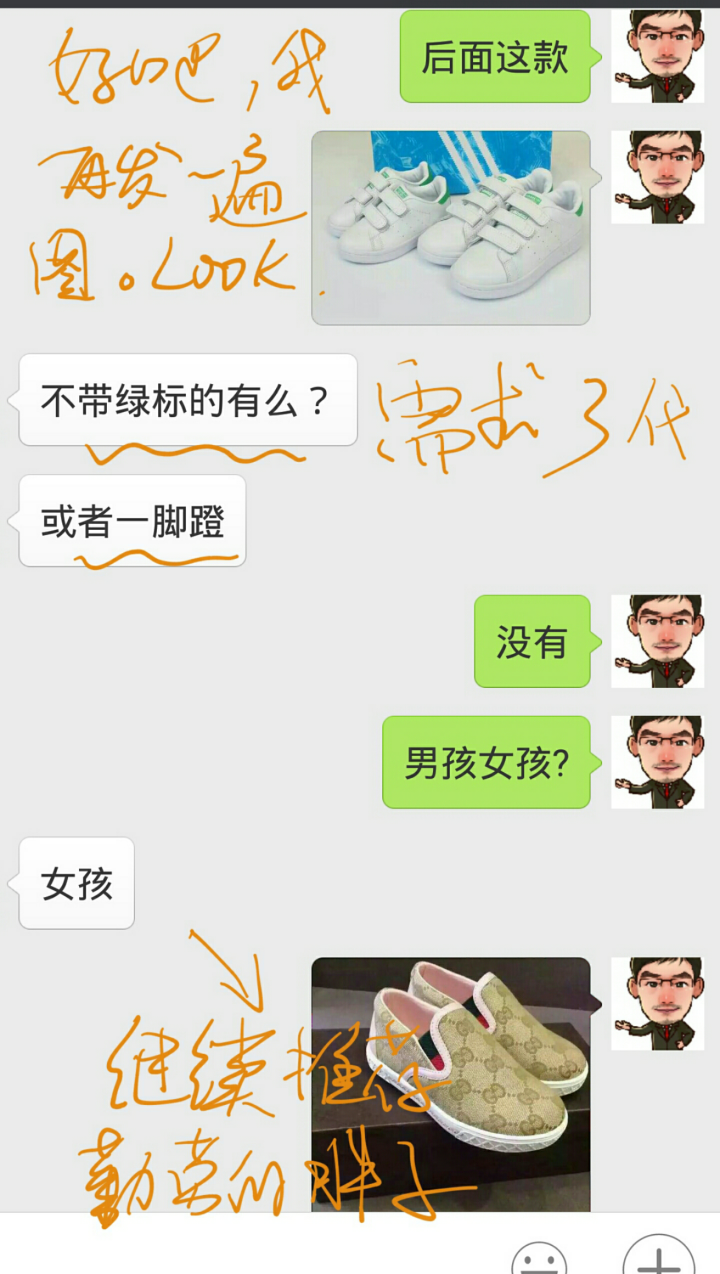Tap sender avatar beside 后面这款 message
The height and width of the screenshot is (1274, 720).
(657, 56)
